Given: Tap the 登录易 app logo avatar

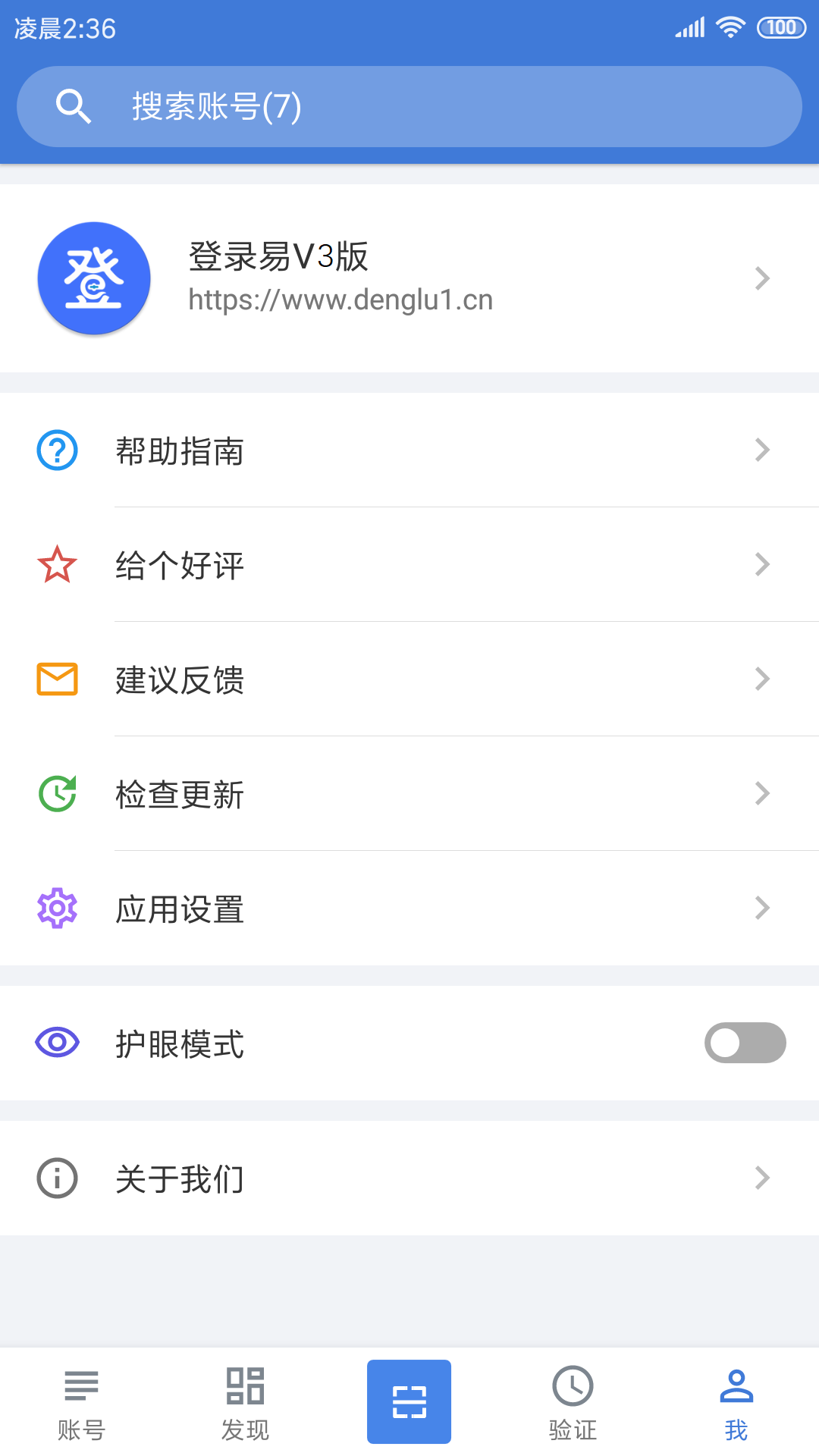Looking at the screenshot, I should point(94,278).
